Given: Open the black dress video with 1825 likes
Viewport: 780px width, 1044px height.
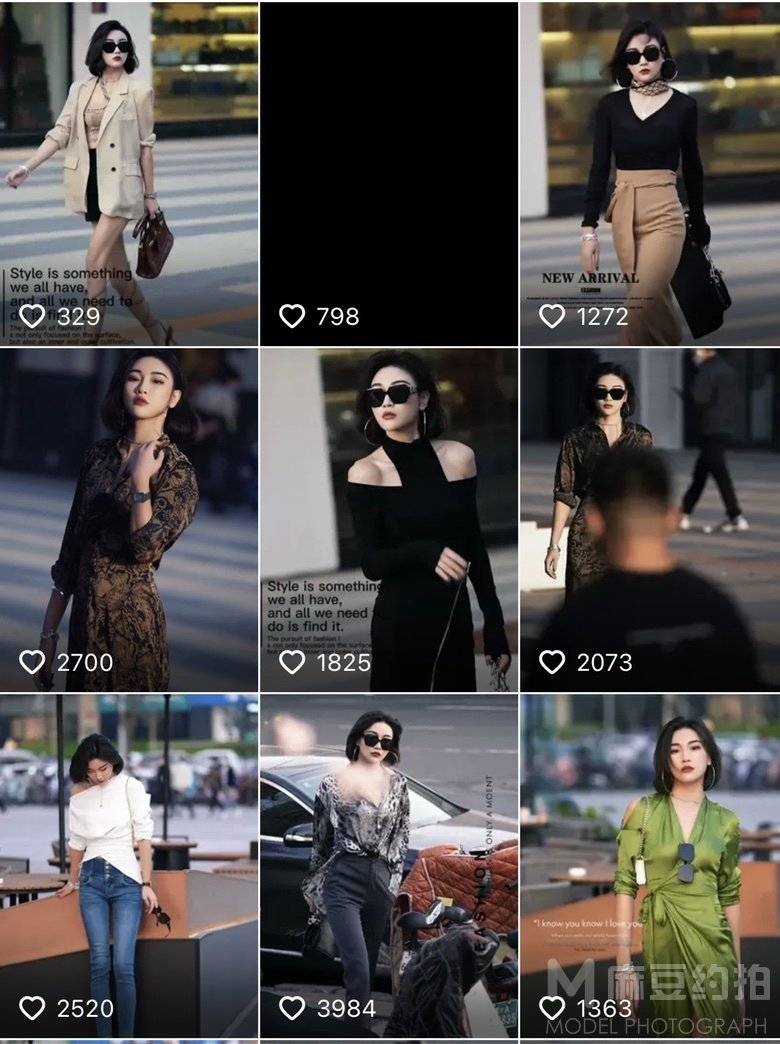Looking at the screenshot, I should click(389, 518).
